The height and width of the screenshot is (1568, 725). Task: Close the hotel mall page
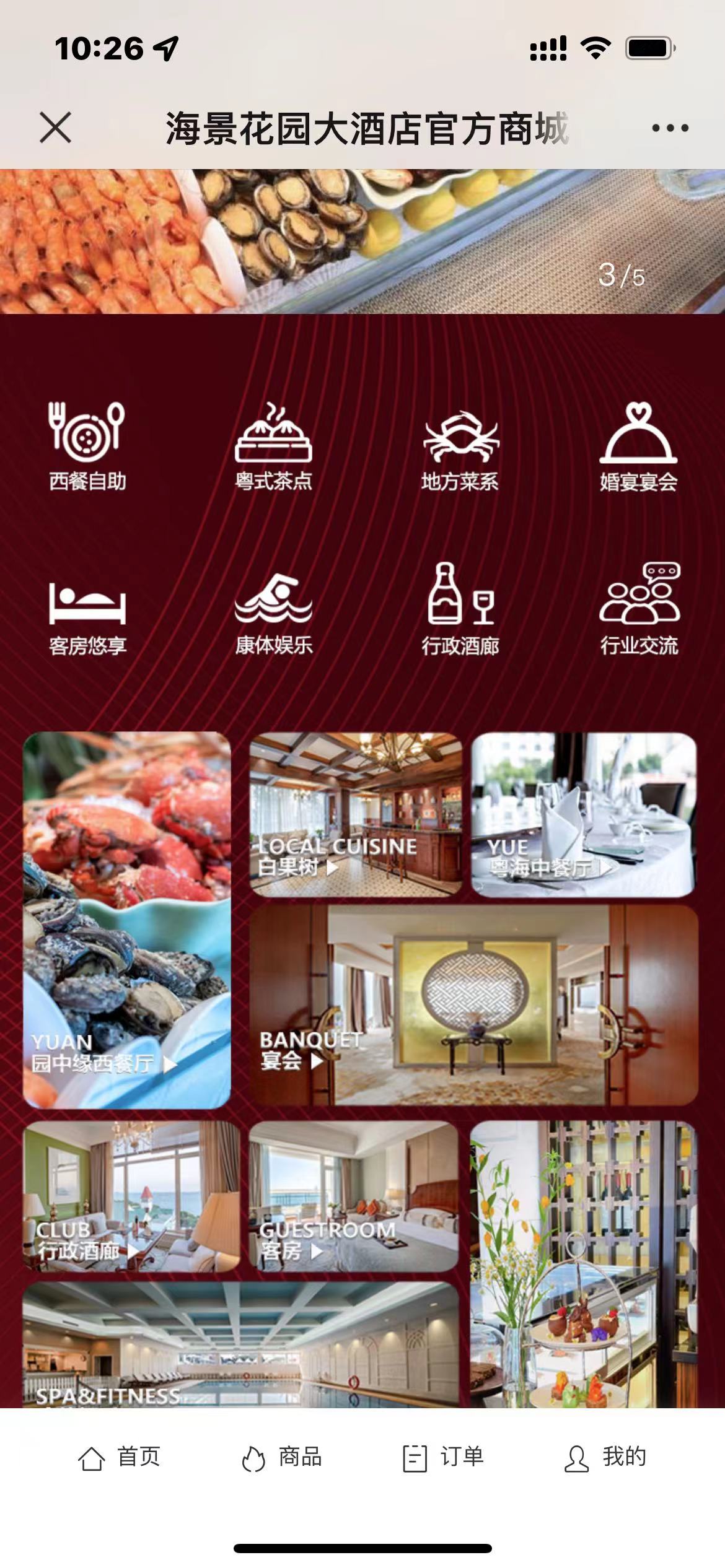pos(55,128)
